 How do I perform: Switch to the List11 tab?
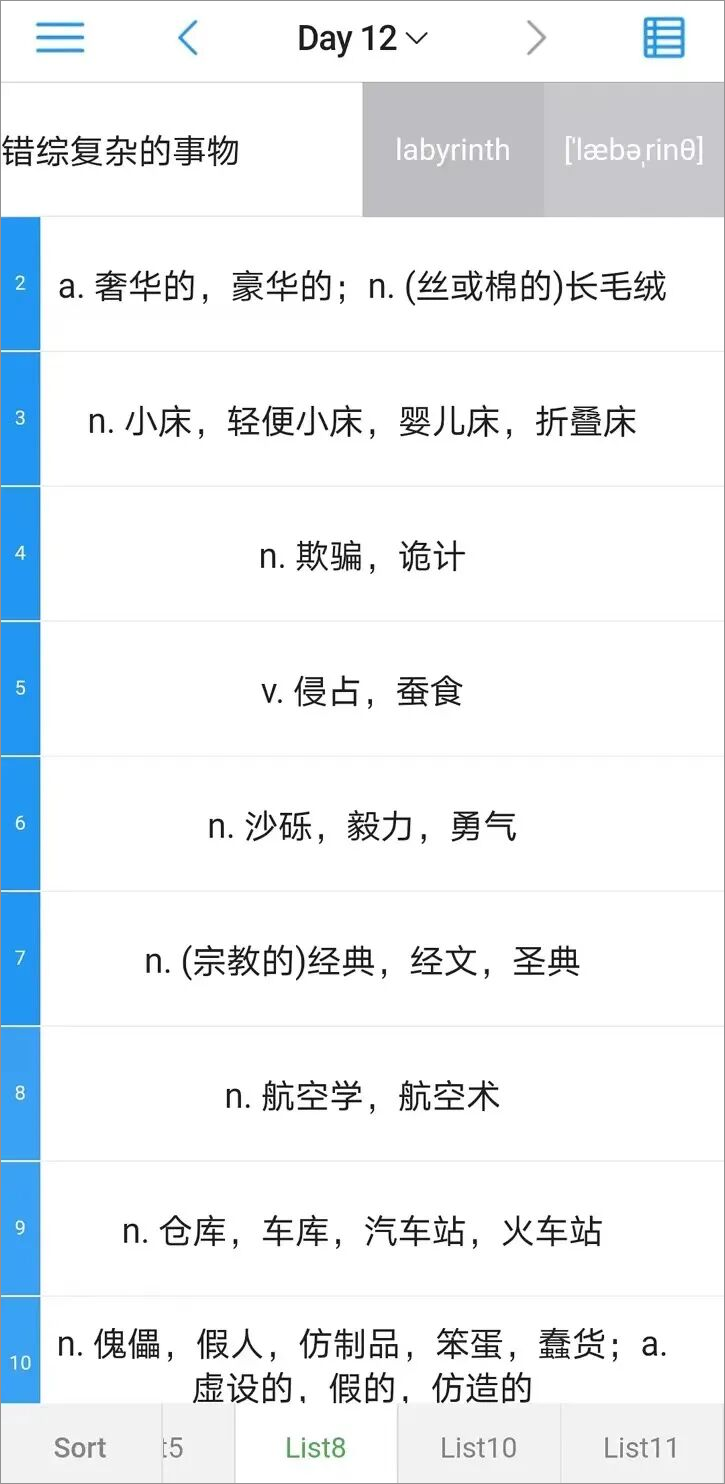[x=641, y=1446]
